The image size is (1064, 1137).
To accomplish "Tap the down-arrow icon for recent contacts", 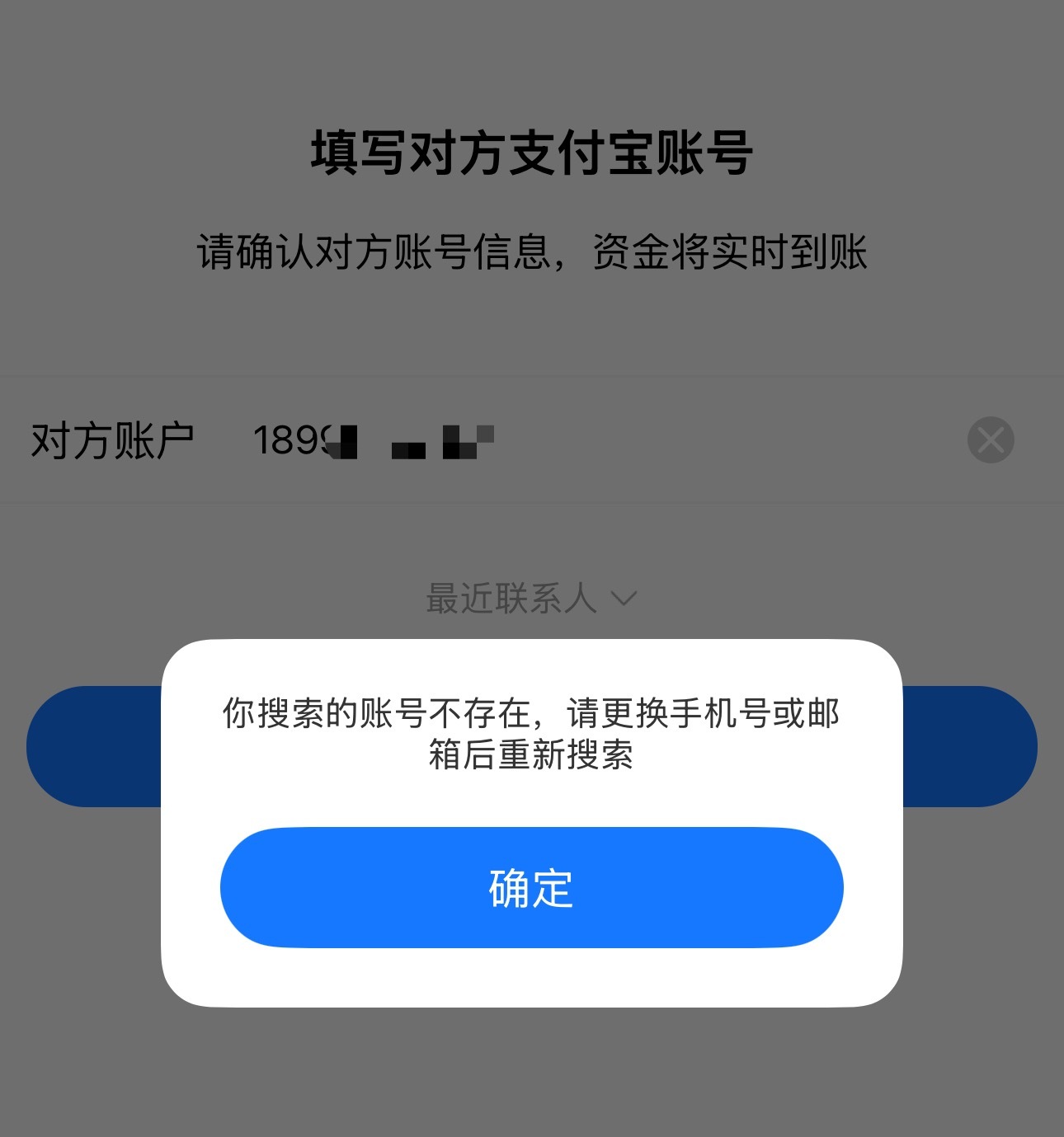I will tap(624, 599).
